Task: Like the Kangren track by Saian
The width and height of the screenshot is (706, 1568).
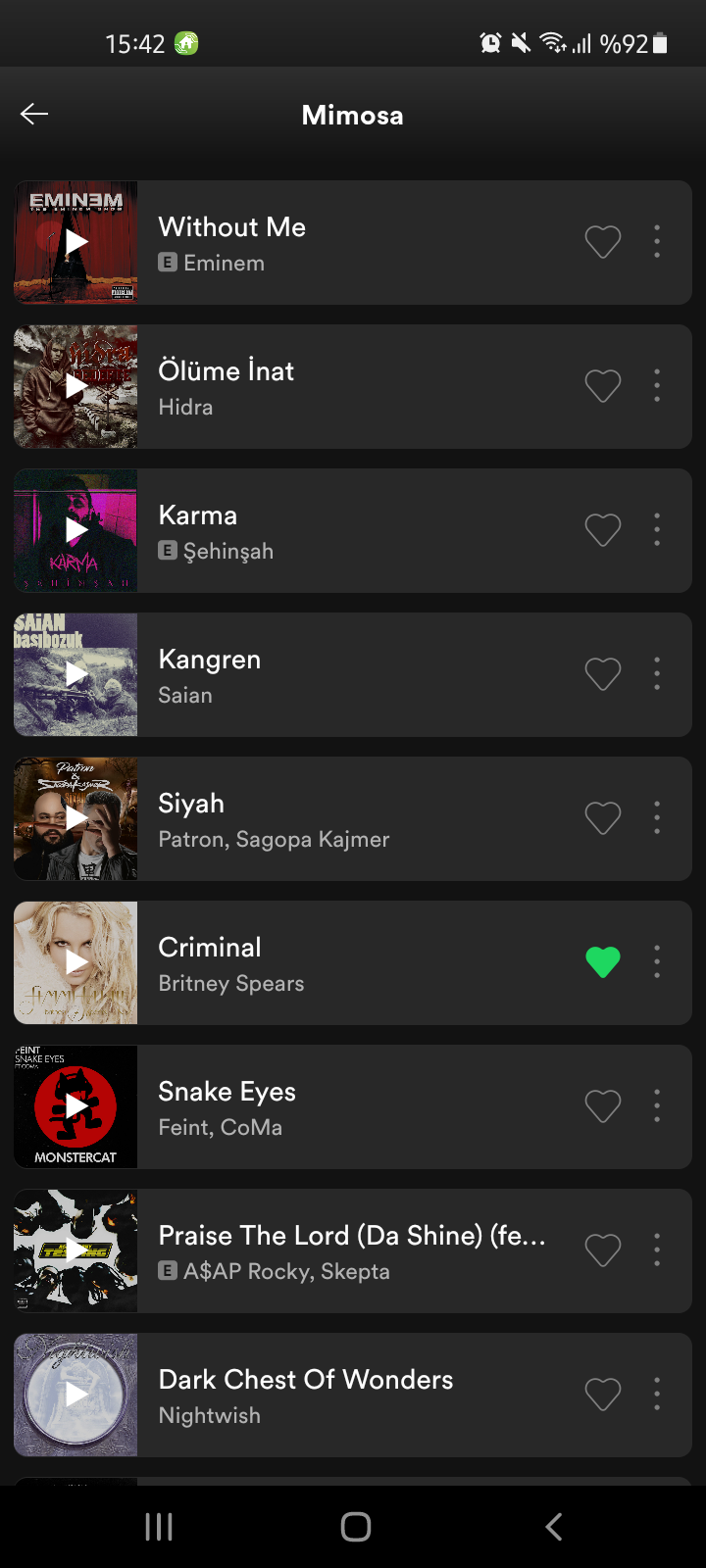Action: click(x=603, y=673)
